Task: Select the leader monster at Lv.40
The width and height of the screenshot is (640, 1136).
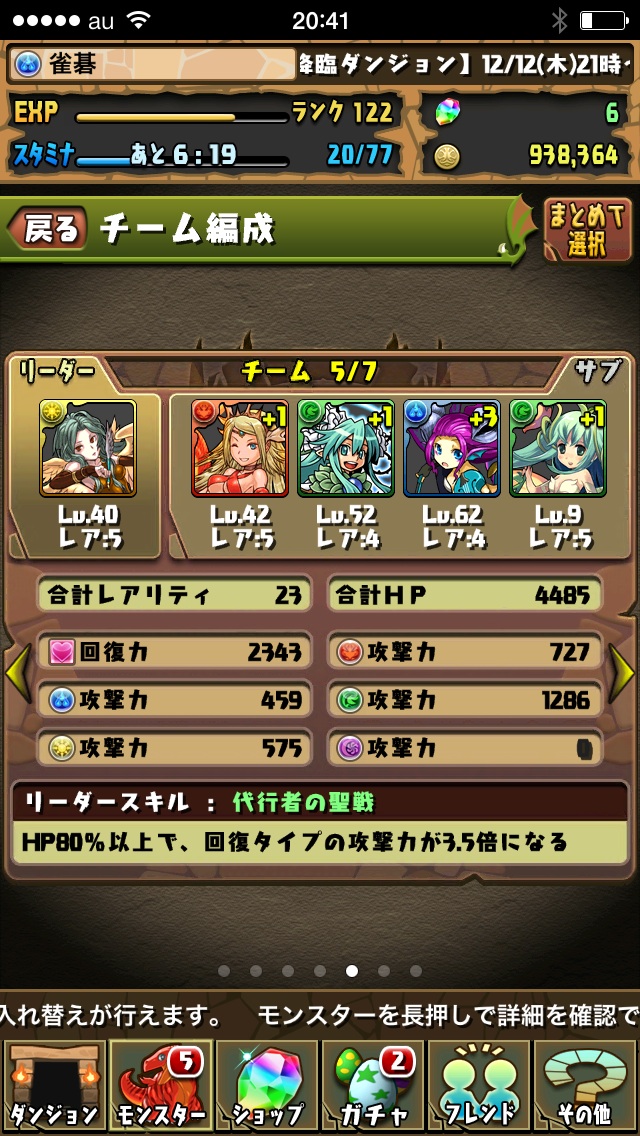Action: click(88, 448)
